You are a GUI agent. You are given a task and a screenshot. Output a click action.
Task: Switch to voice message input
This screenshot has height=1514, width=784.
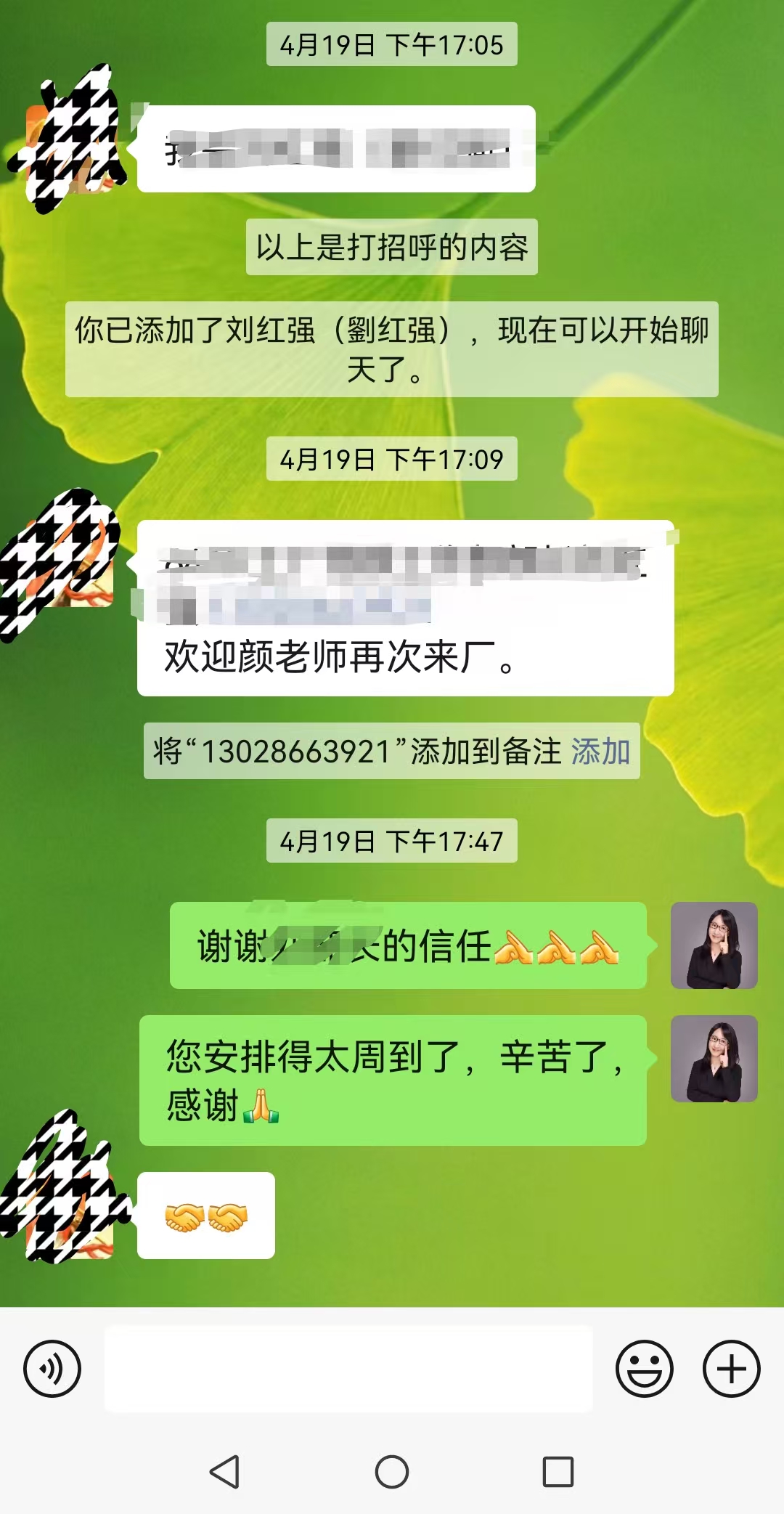click(52, 1369)
